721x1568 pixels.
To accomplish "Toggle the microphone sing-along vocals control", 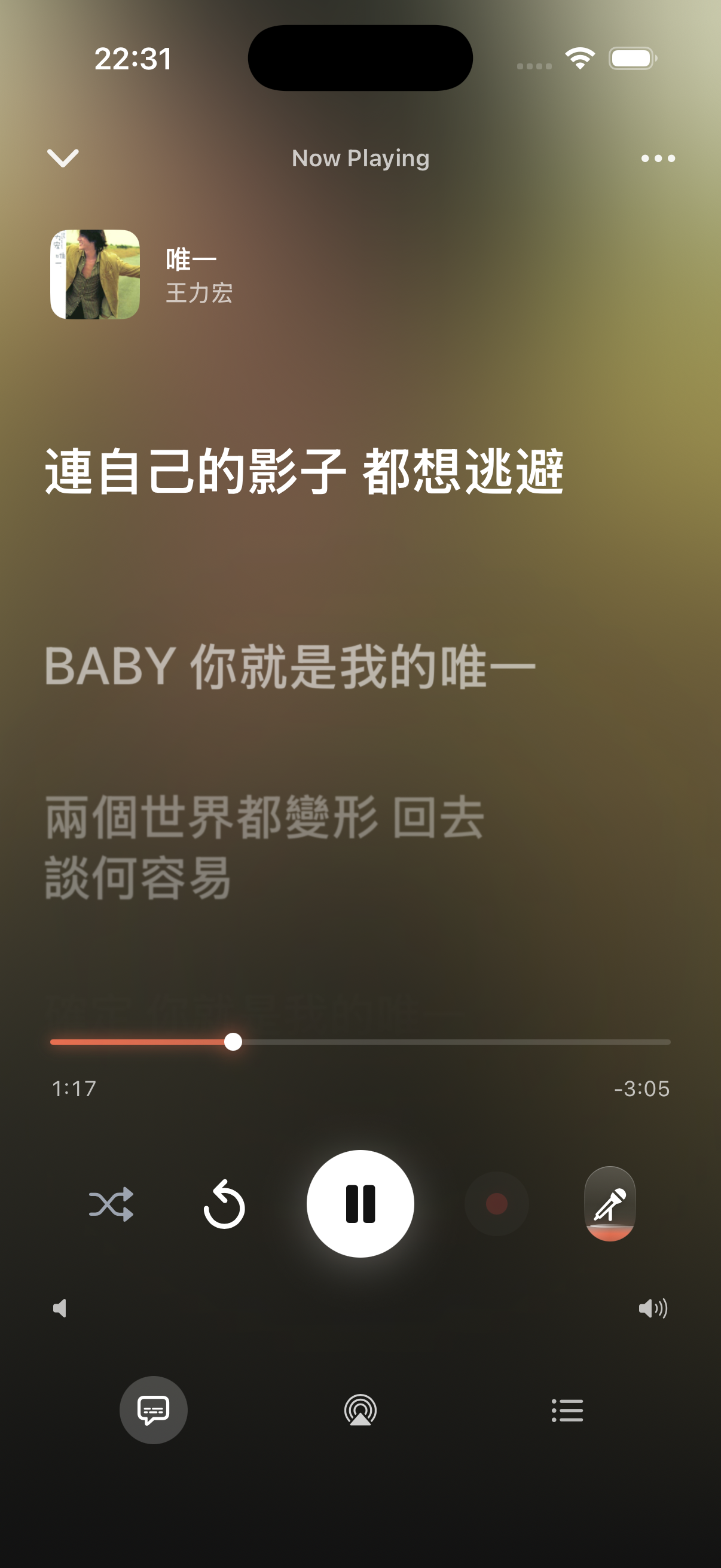I will pos(610,1203).
